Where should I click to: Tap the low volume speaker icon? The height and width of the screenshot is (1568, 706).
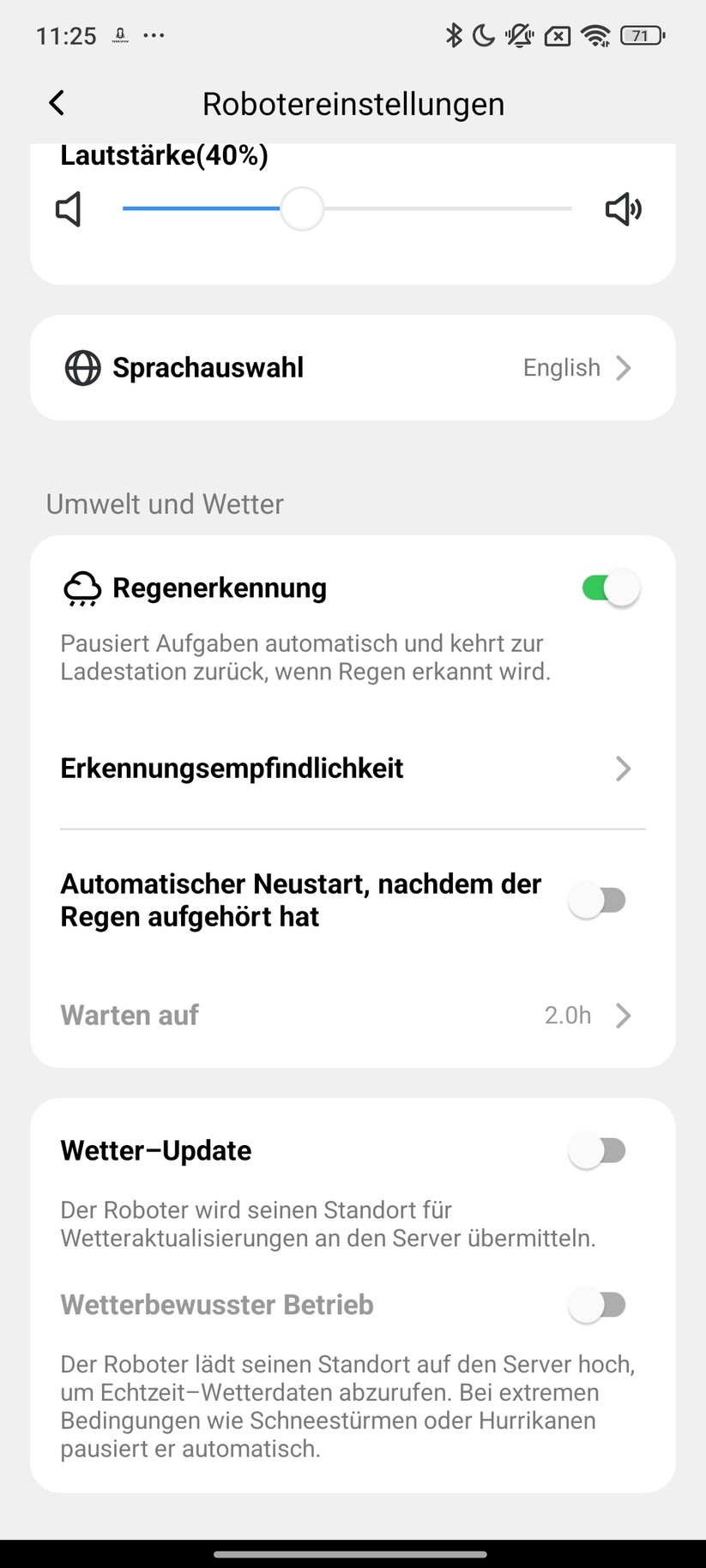(x=69, y=209)
